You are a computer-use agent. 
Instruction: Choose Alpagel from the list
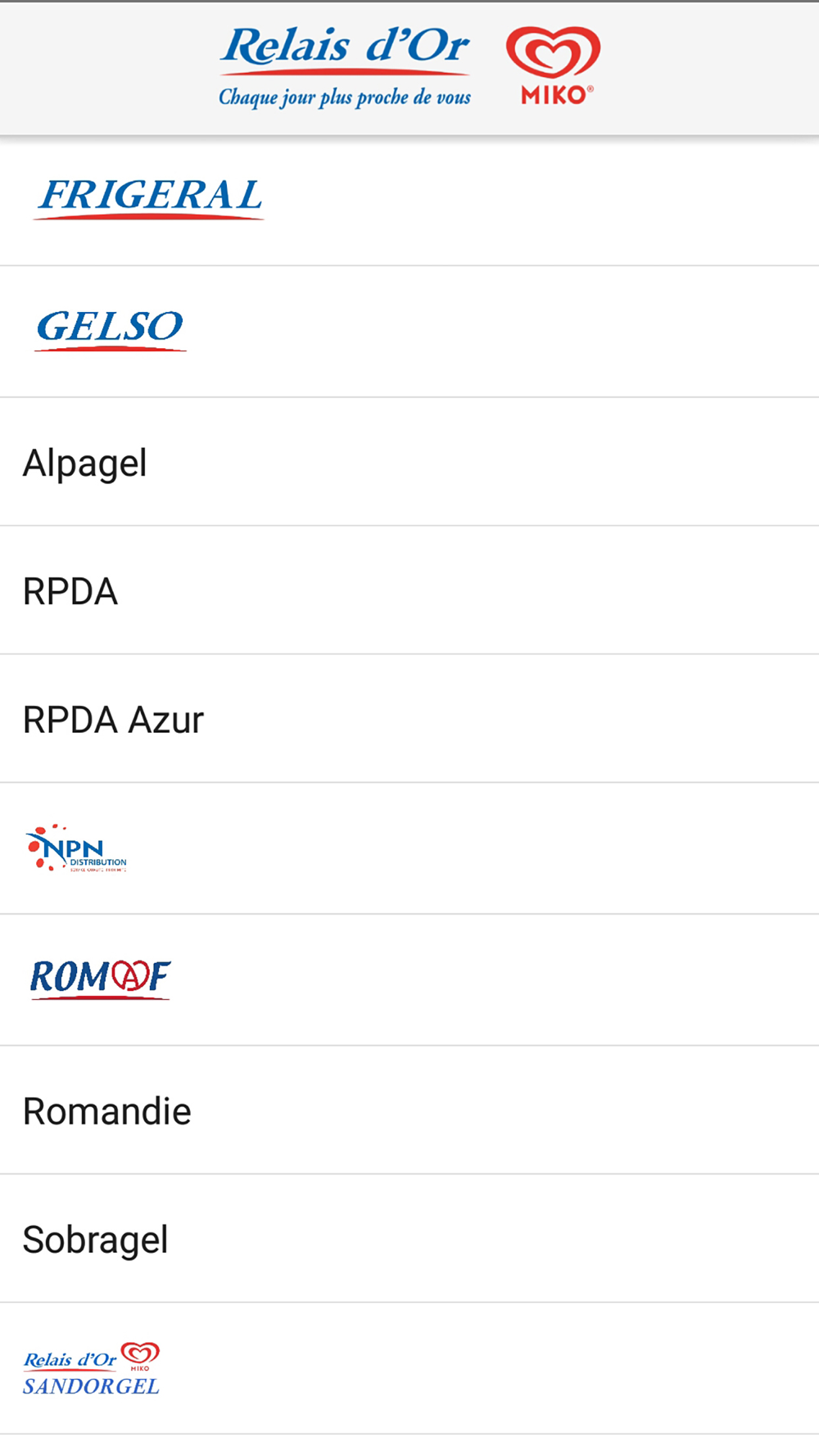point(409,462)
